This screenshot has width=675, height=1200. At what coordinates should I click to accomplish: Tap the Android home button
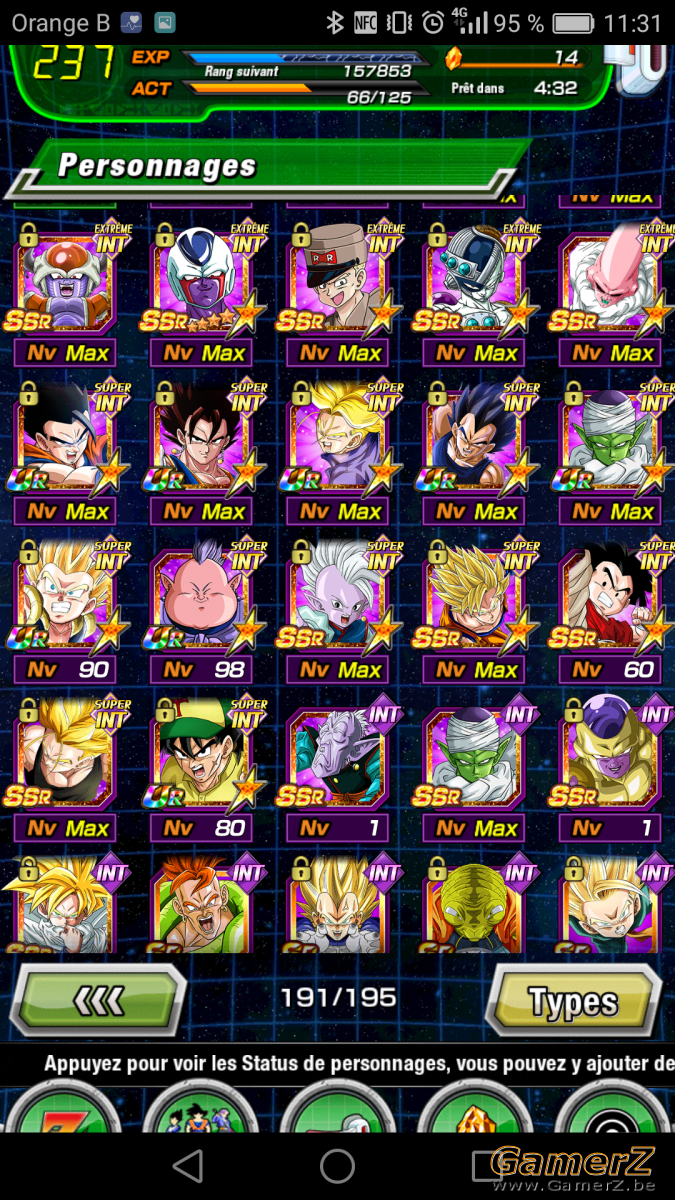point(337,1165)
